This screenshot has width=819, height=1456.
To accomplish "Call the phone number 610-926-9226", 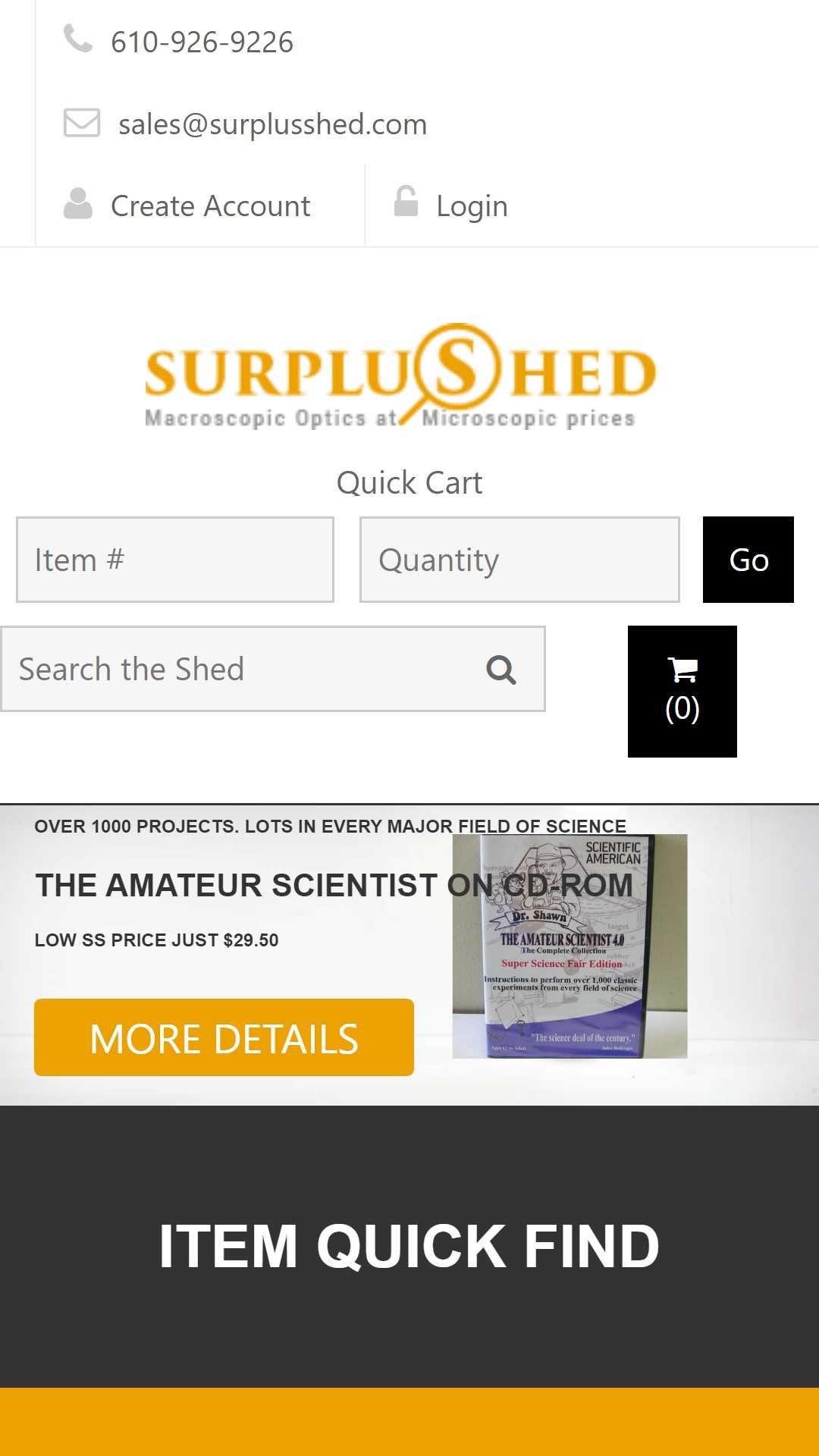I will [202, 42].
